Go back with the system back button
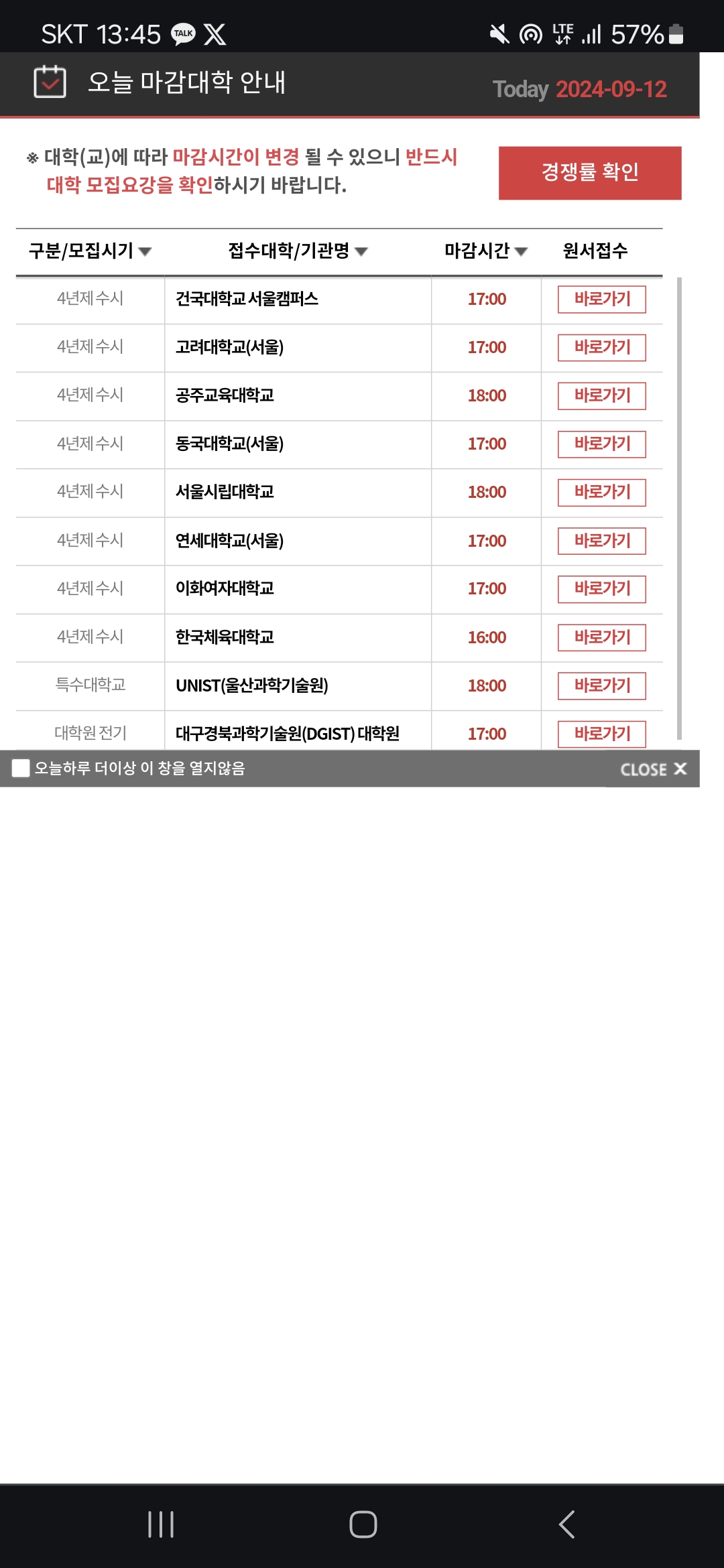 pyautogui.click(x=566, y=1524)
